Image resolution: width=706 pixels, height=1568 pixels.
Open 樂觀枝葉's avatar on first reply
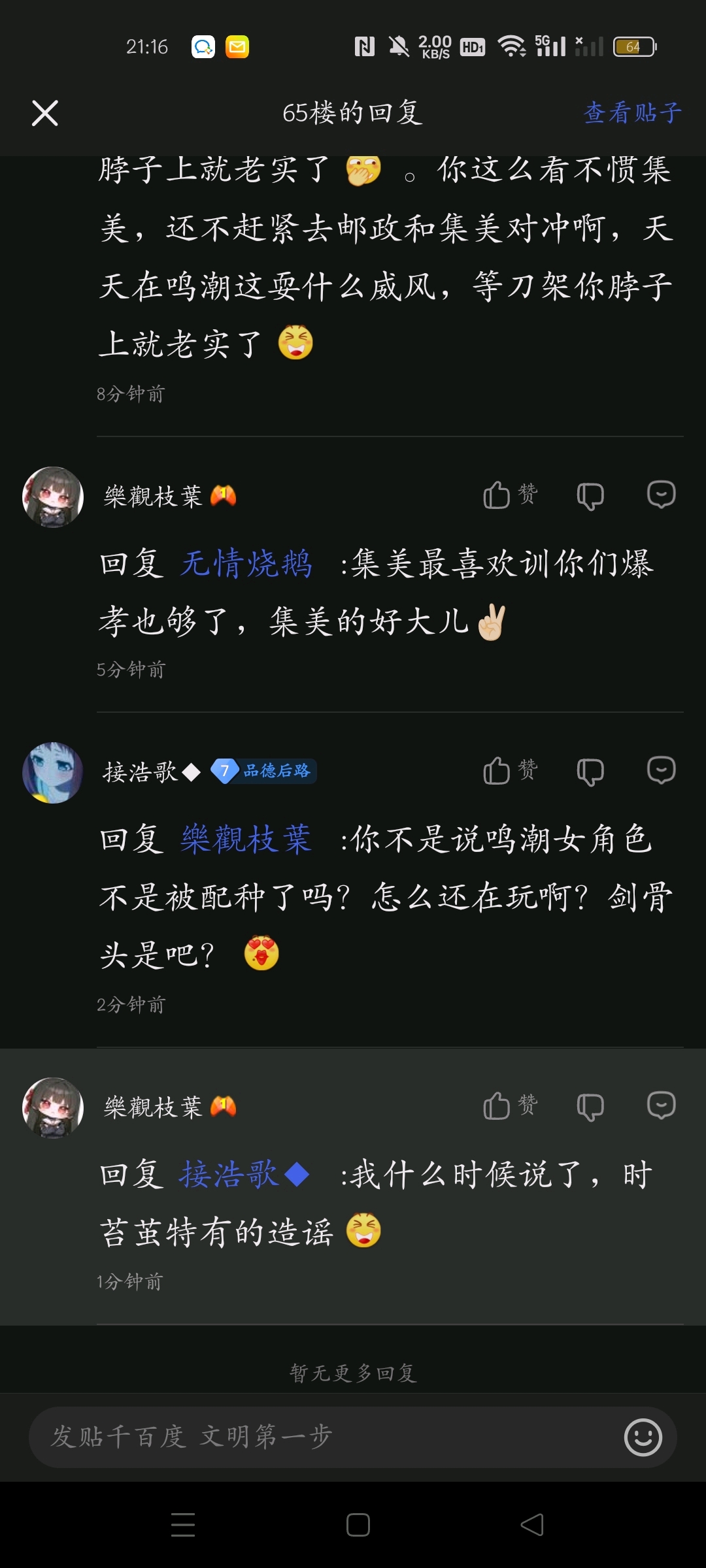53,497
